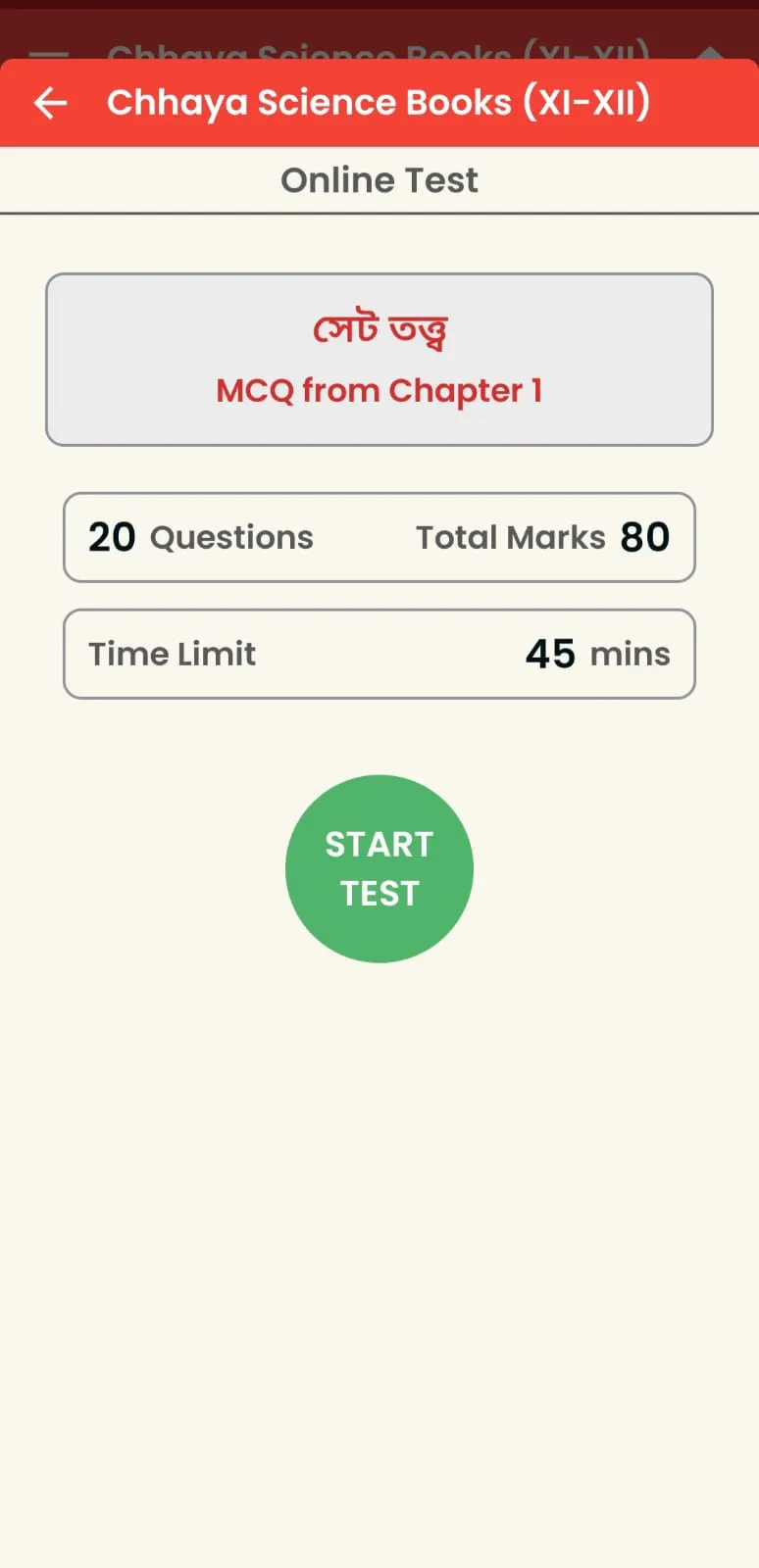This screenshot has height=1568, width=759.
Task: Select MCQ from Chapter 1
Action: 379,390
